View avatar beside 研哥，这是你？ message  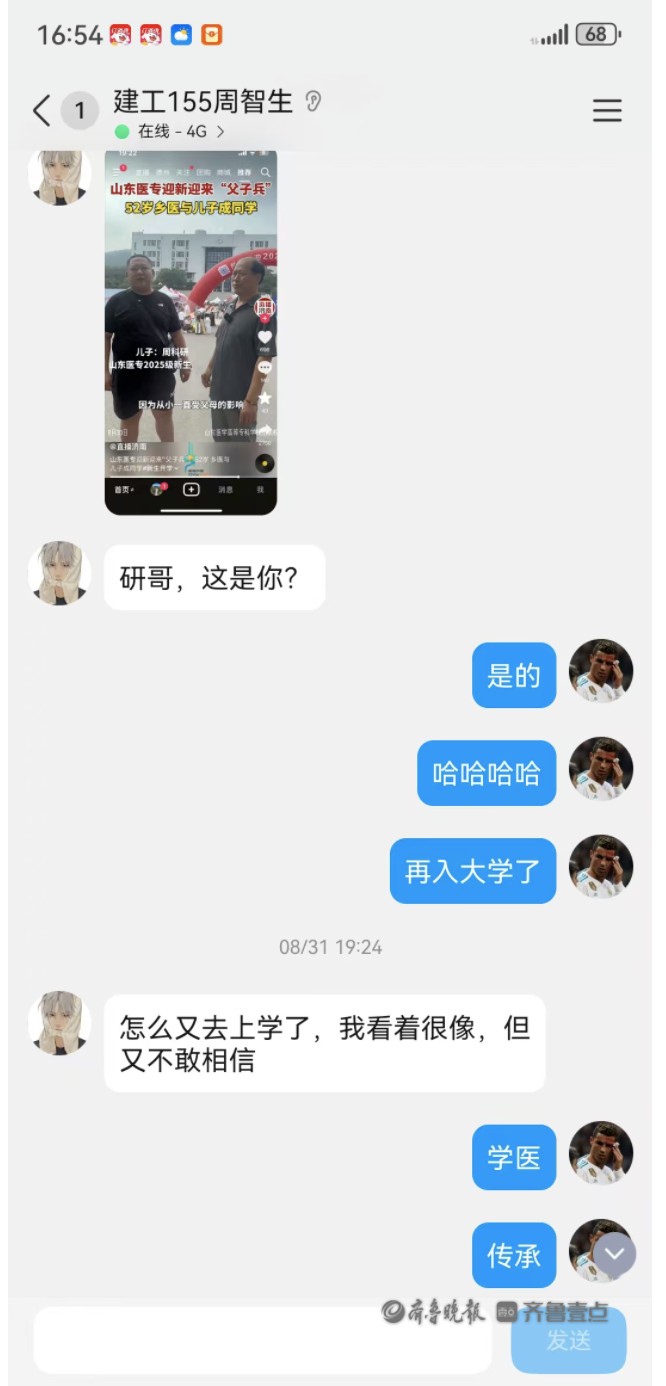point(60,574)
